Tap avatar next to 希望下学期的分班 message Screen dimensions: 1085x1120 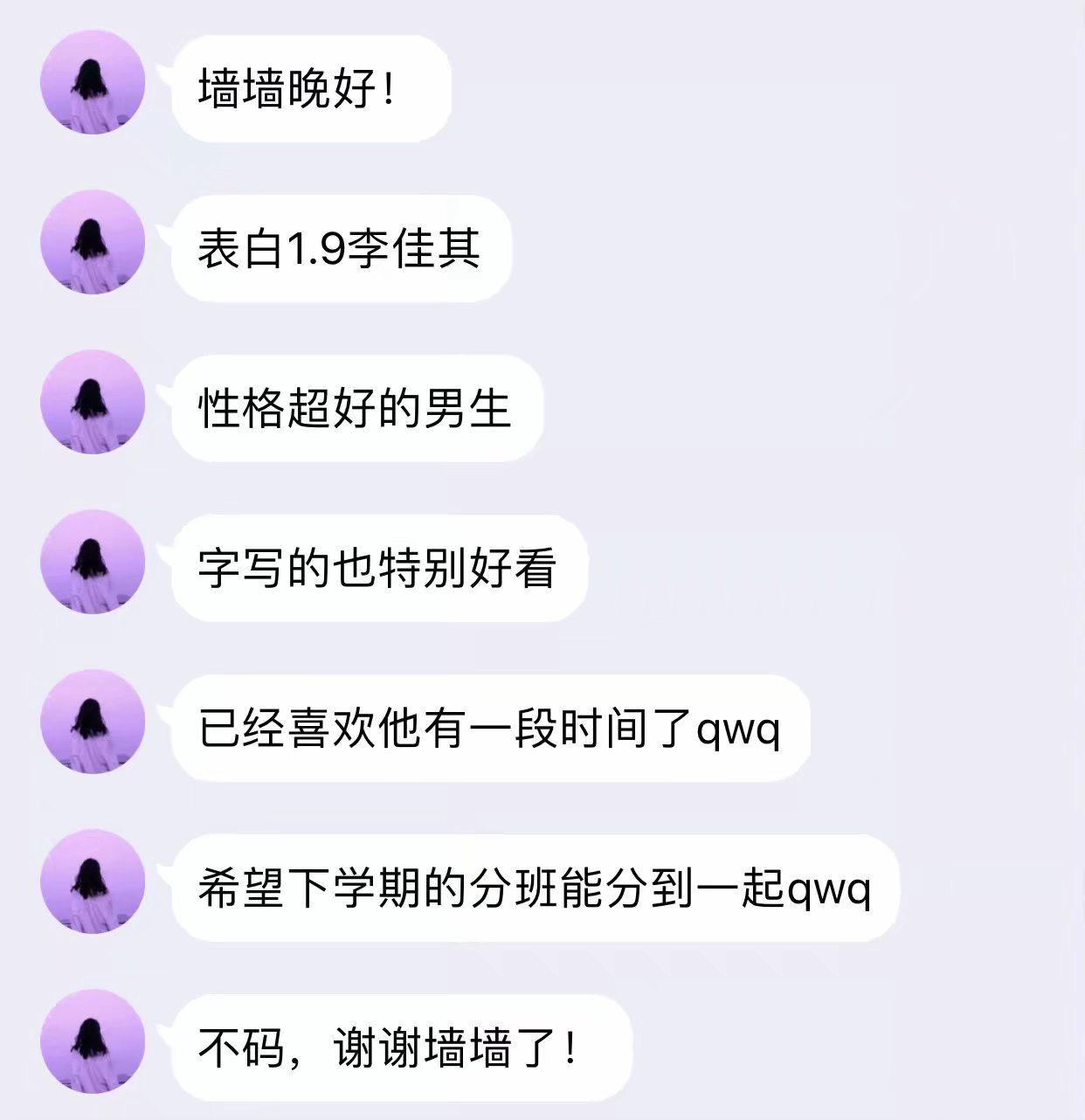tap(93, 881)
